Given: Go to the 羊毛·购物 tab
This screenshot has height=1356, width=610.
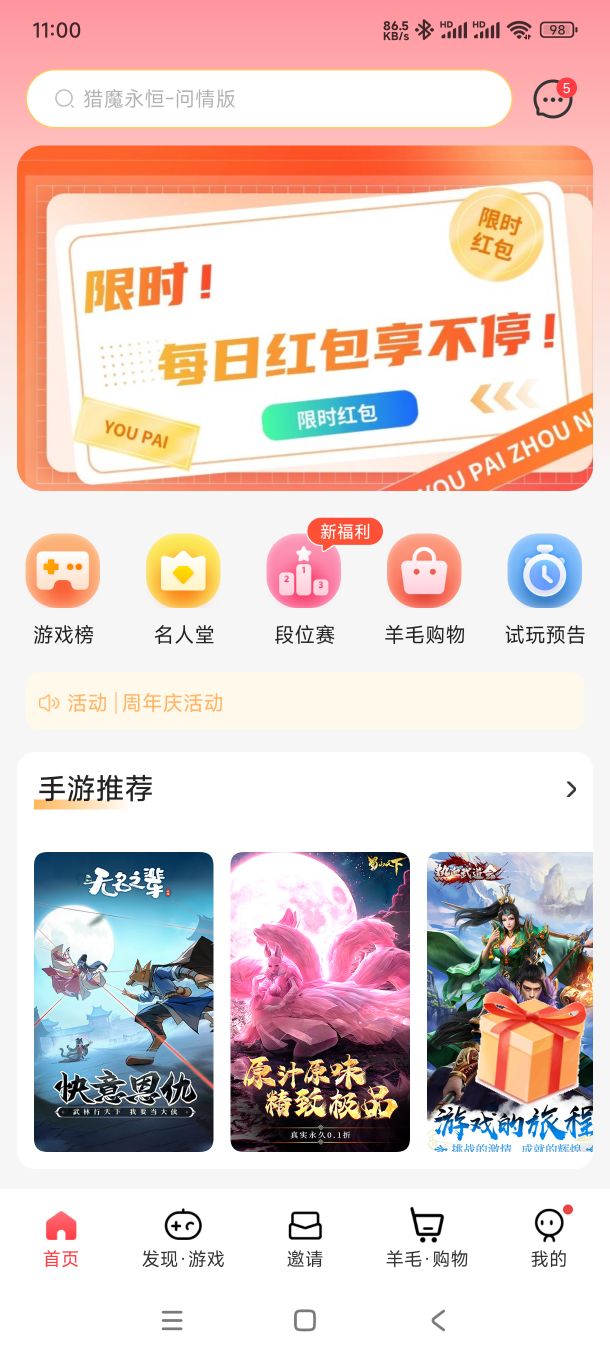Looking at the screenshot, I should pos(427,1238).
